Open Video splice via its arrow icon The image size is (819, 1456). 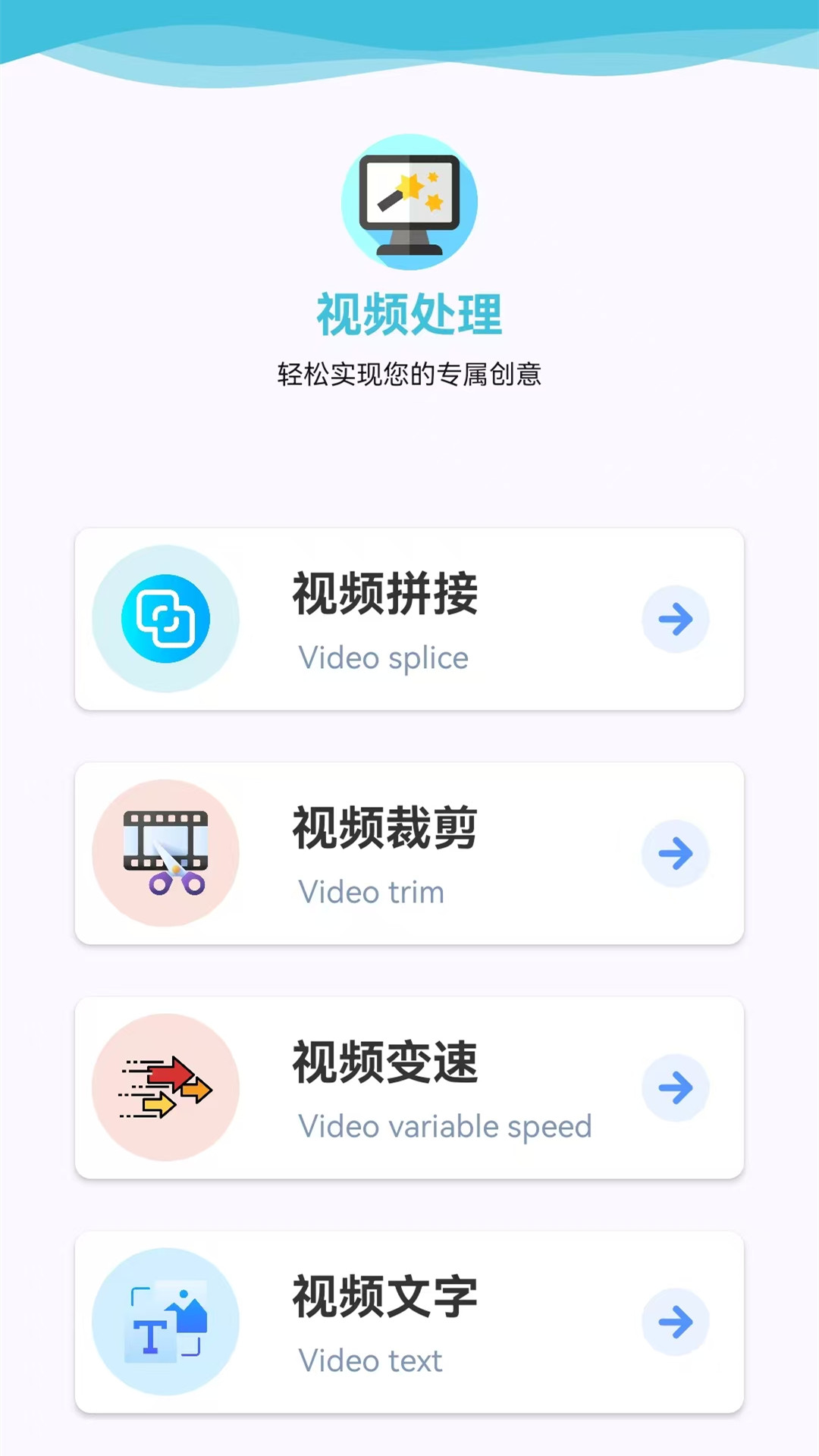coord(675,619)
